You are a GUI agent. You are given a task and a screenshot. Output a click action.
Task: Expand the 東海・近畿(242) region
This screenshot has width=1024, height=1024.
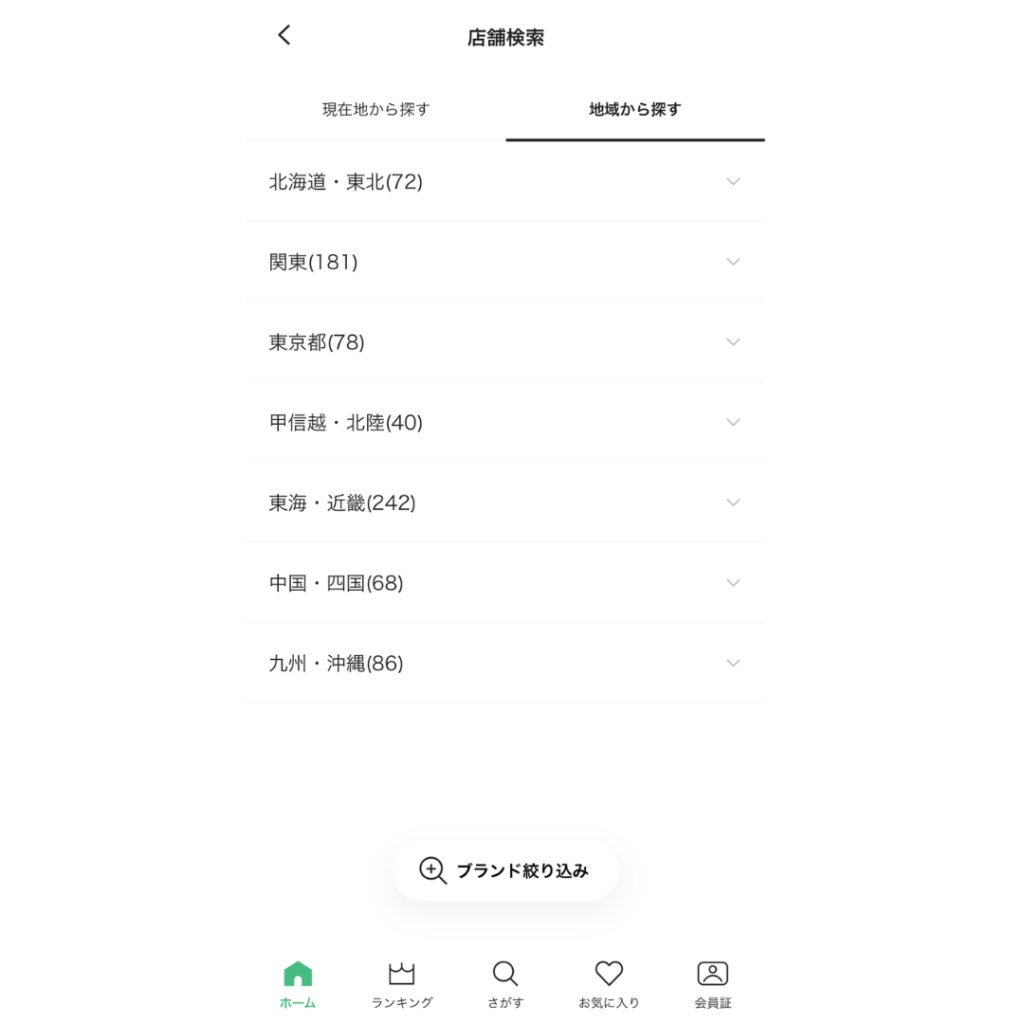coord(506,503)
